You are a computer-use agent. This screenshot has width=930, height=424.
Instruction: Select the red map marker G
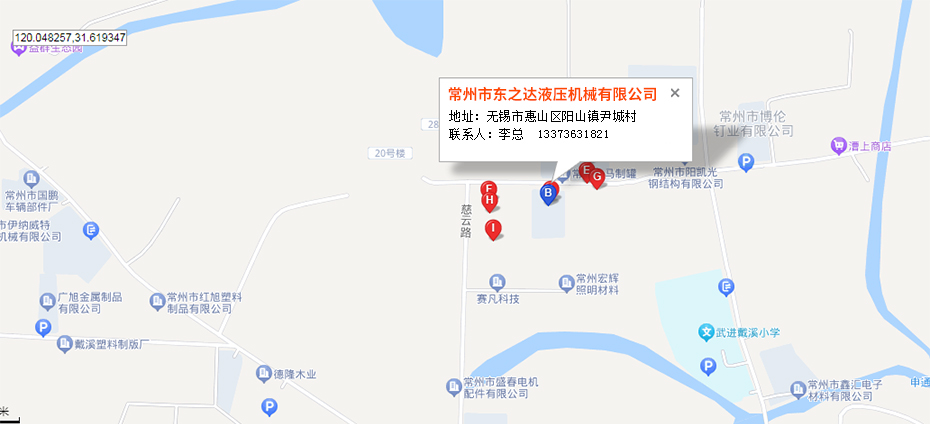pos(597,178)
